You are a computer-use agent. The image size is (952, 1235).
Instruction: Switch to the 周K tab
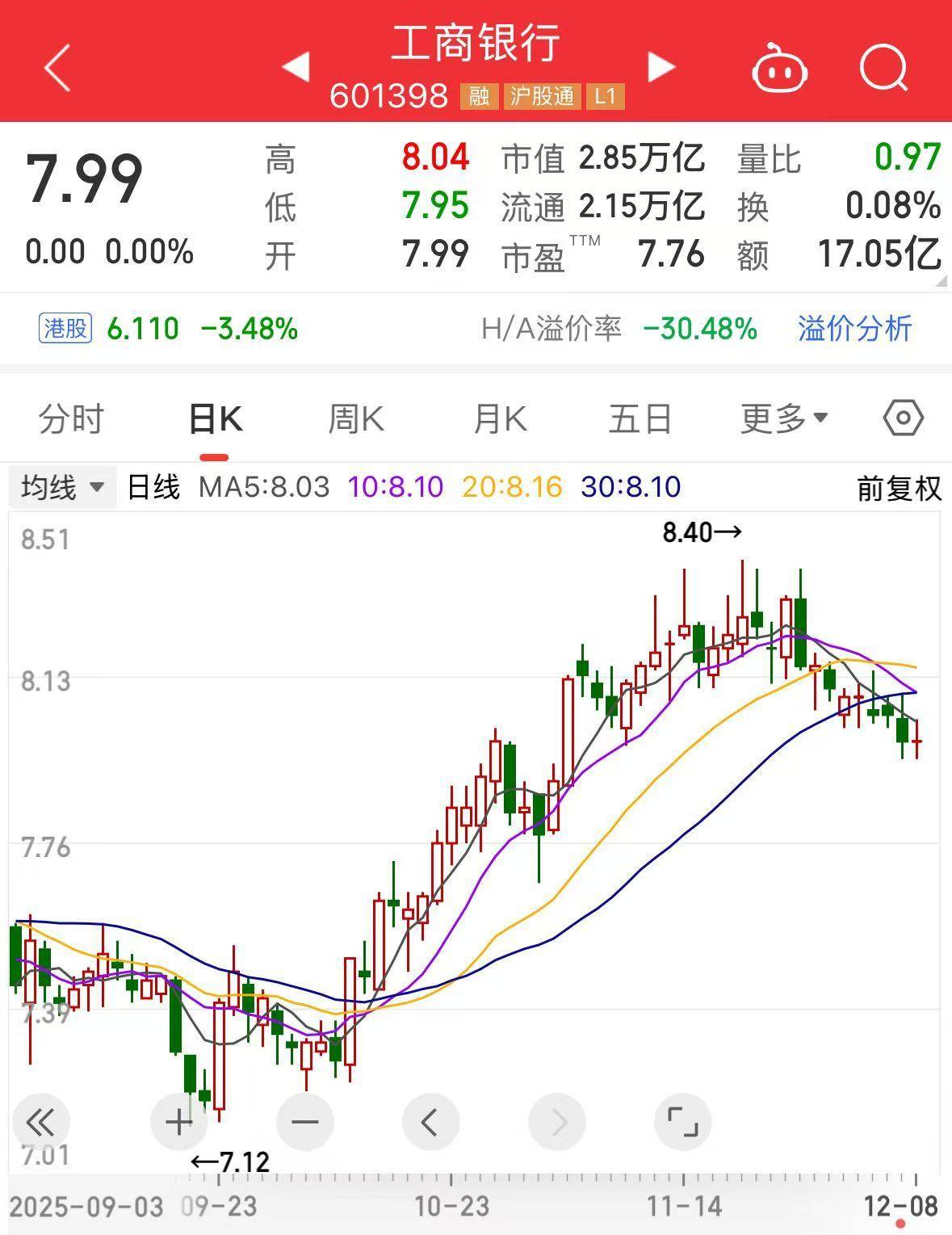(355, 420)
